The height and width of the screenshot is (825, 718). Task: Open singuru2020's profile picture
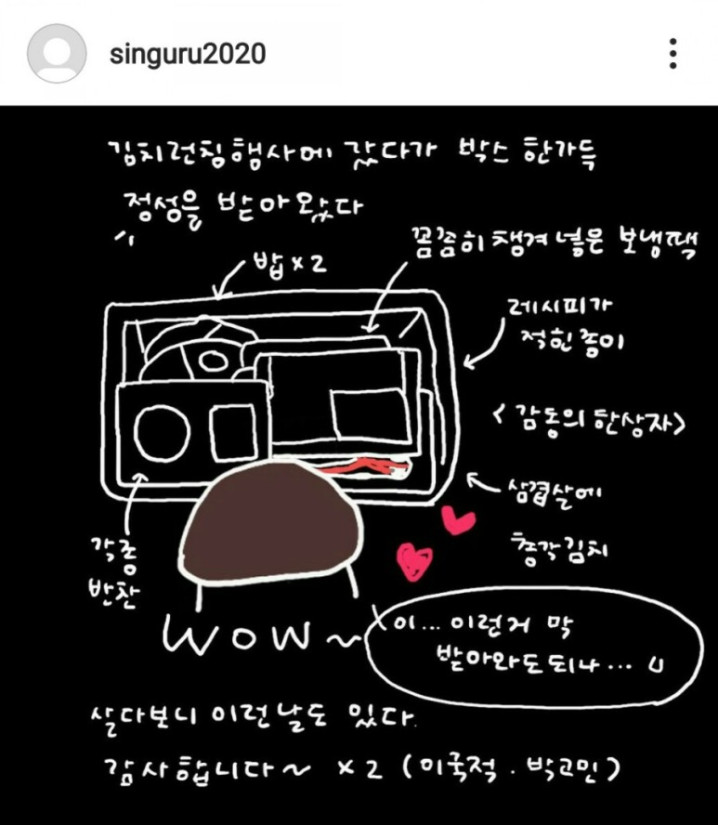[x=56, y=54]
